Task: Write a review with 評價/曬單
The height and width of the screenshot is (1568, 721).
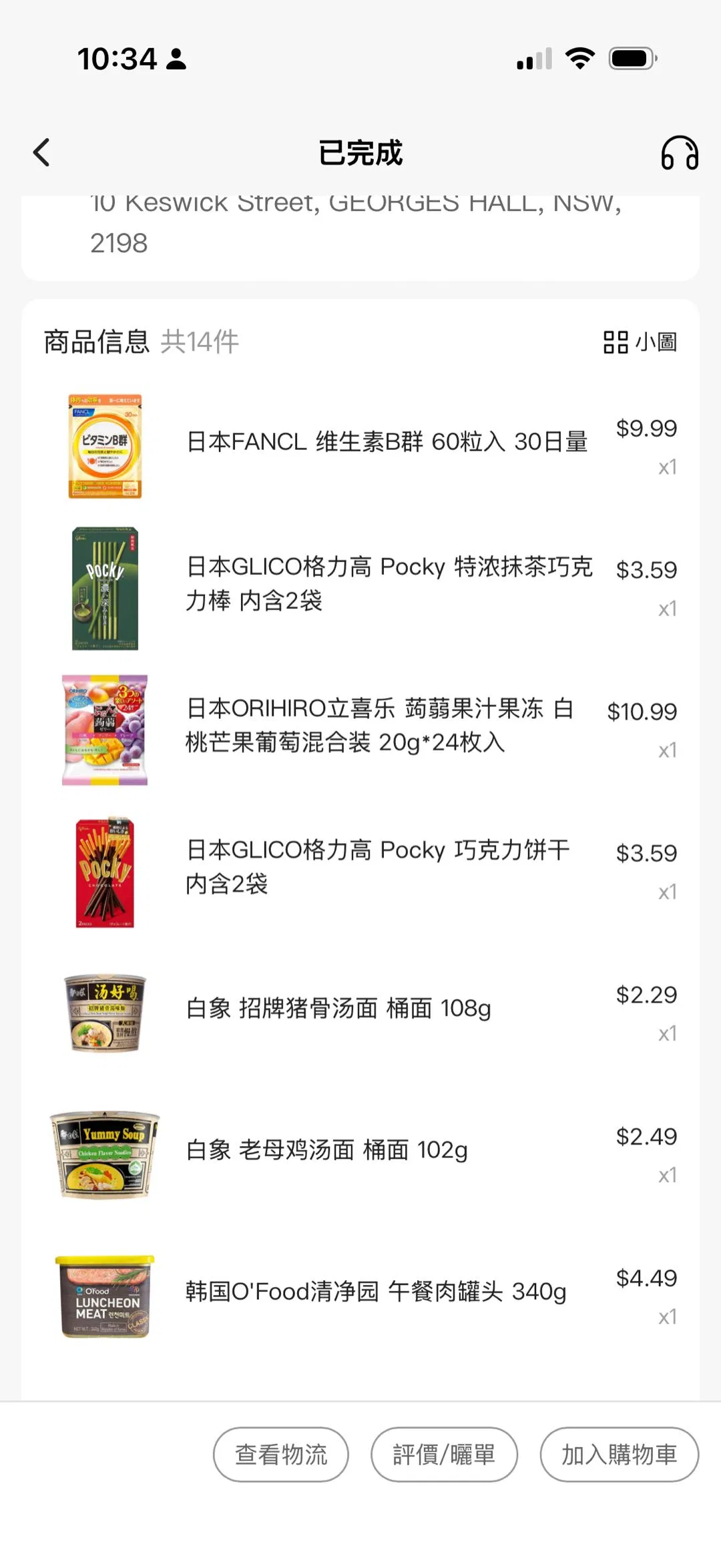Action: [444, 1454]
